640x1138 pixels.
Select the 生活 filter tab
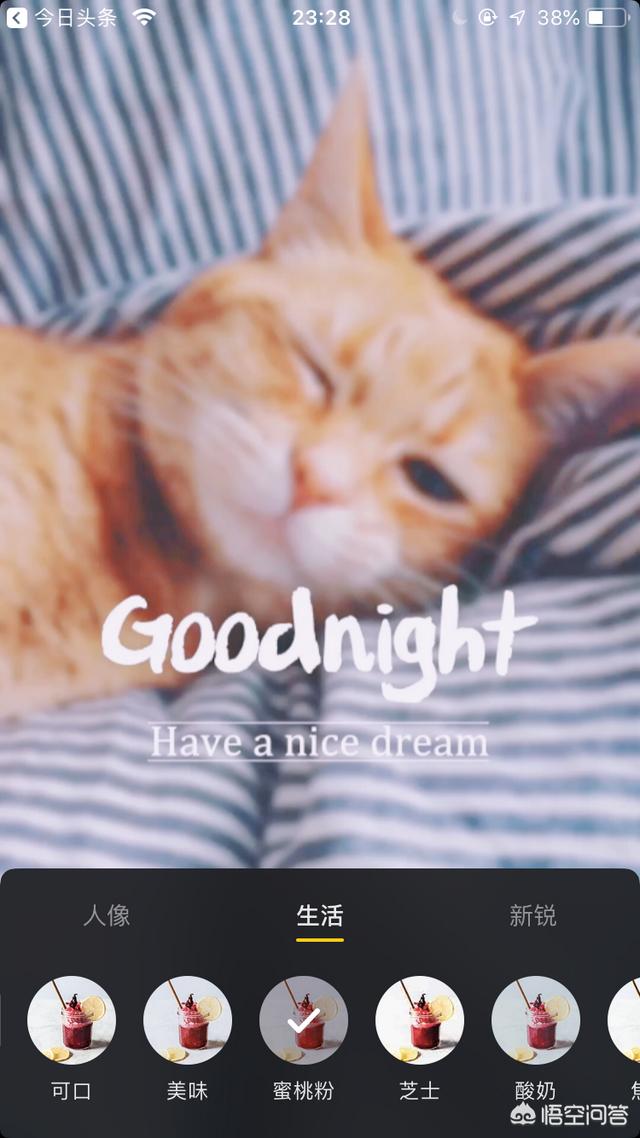click(x=319, y=915)
